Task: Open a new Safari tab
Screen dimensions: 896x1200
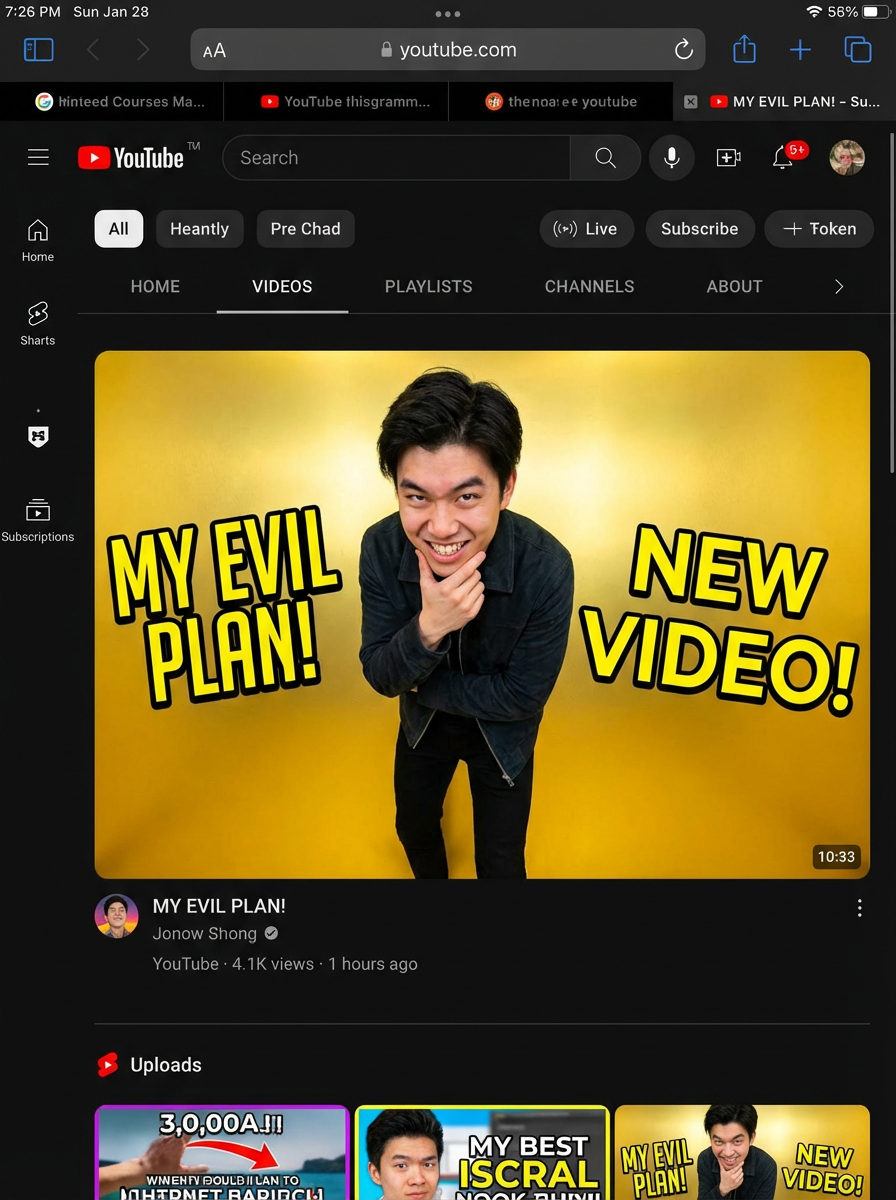Action: coord(800,50)
